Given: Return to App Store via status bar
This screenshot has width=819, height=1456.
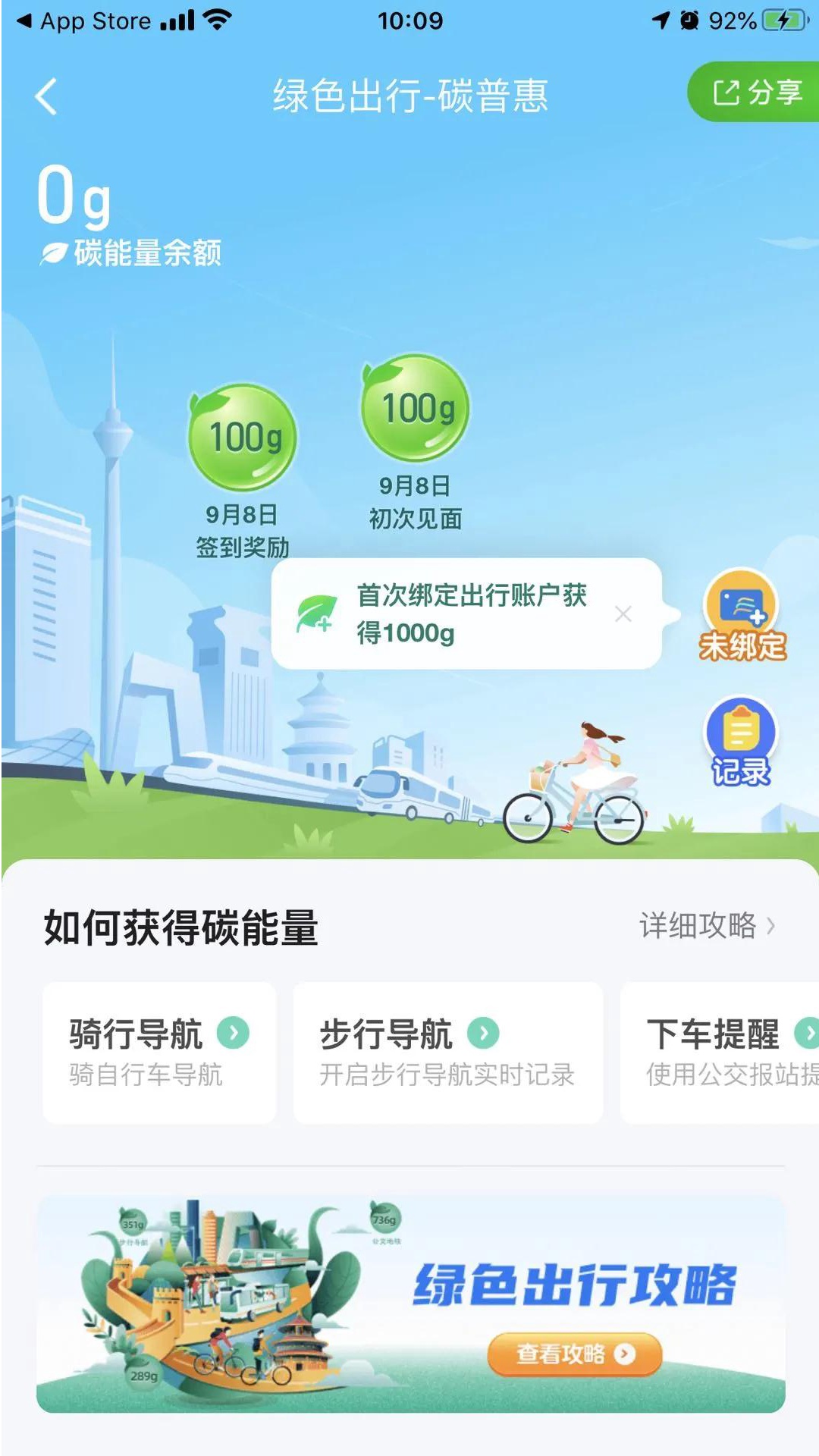Looking at the screenshot, I should [83, 21].
